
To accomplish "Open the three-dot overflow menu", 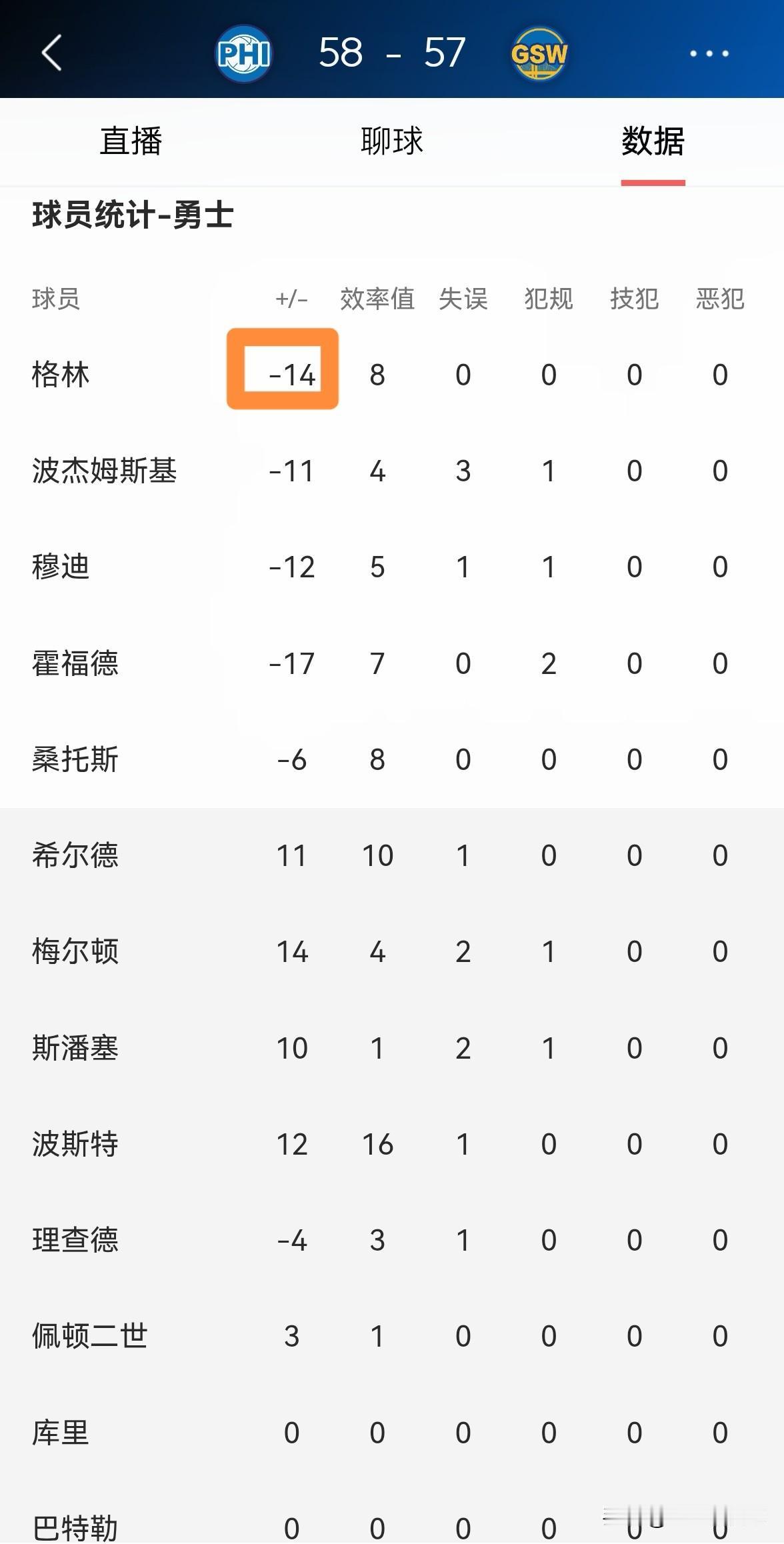I will (x=709, y=53).
